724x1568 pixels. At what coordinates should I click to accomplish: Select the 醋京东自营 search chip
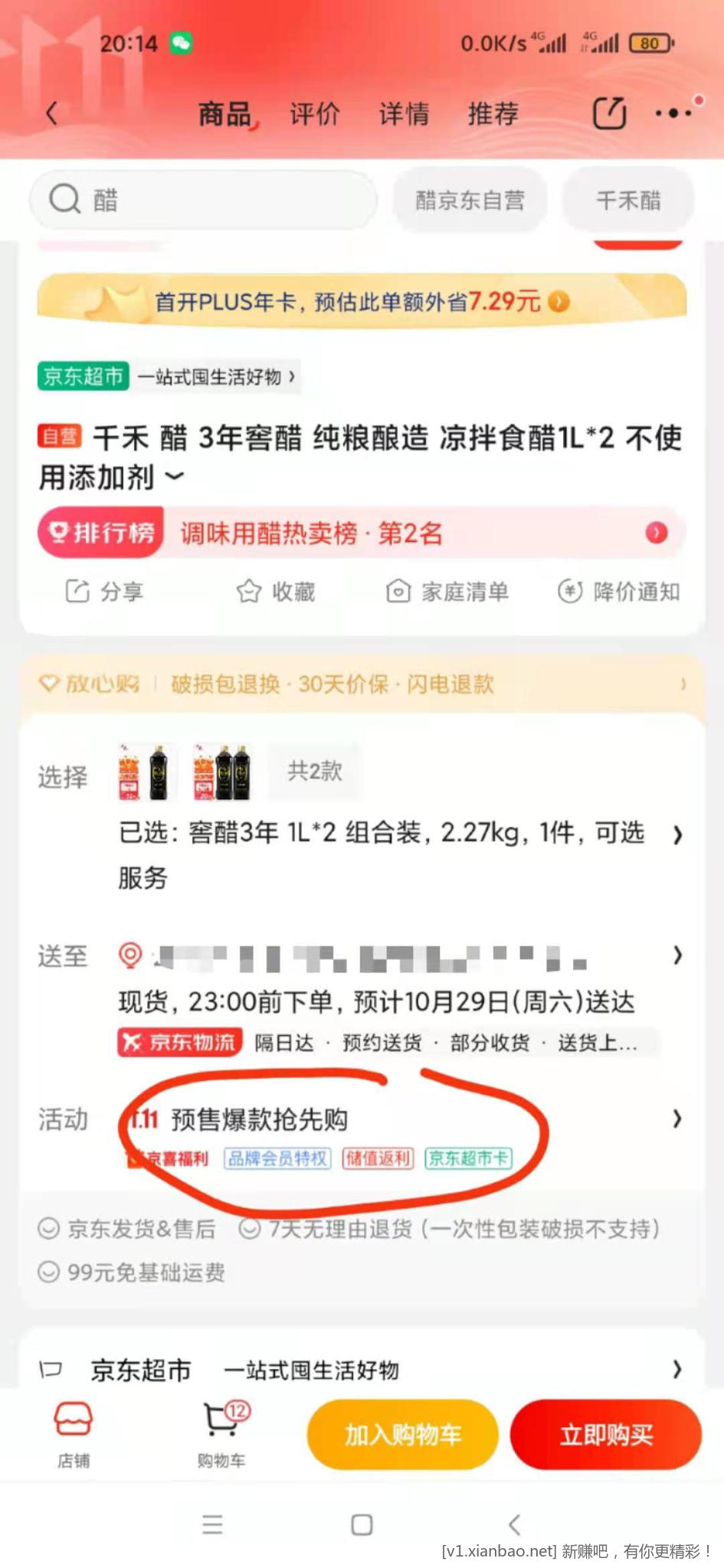click(x=470, y=200)
